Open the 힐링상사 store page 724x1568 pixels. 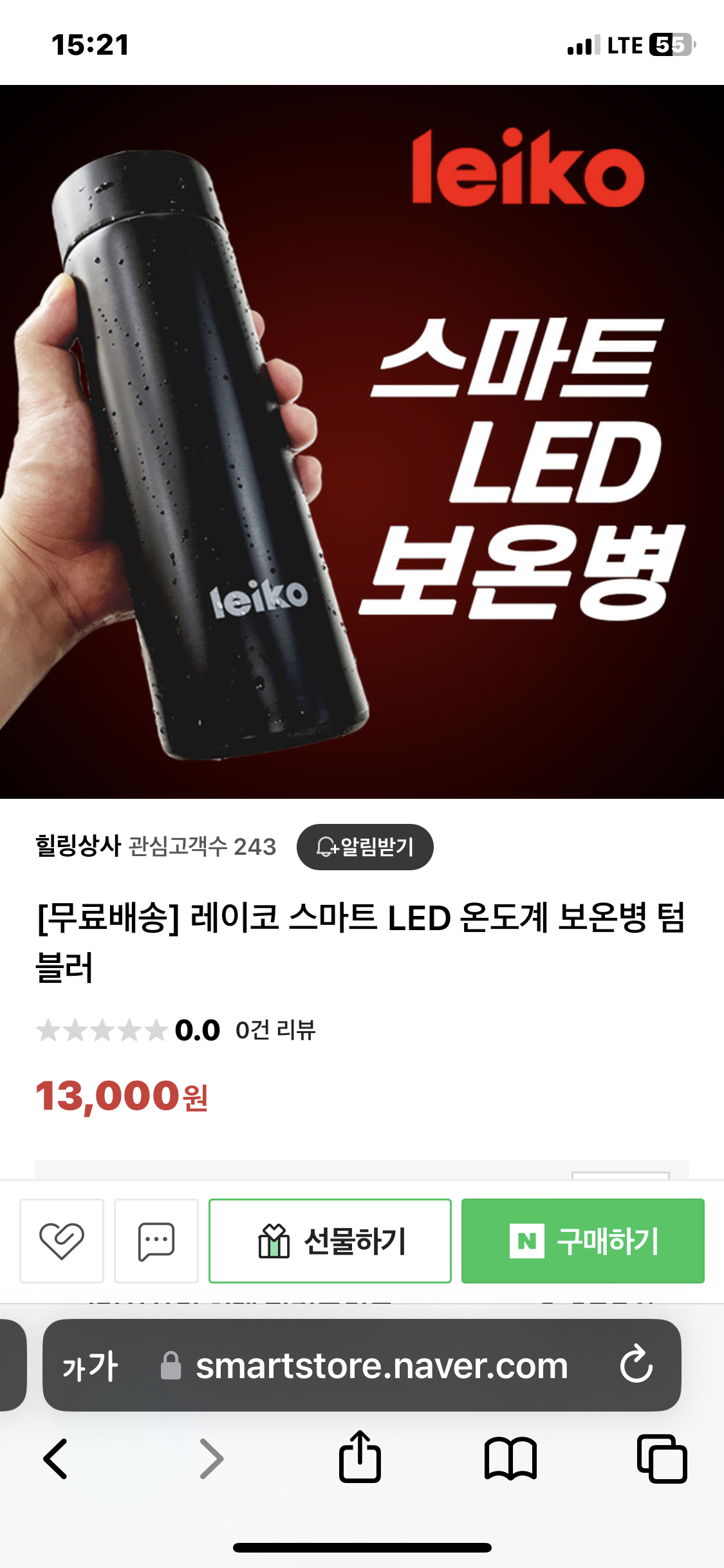[78, 846]
